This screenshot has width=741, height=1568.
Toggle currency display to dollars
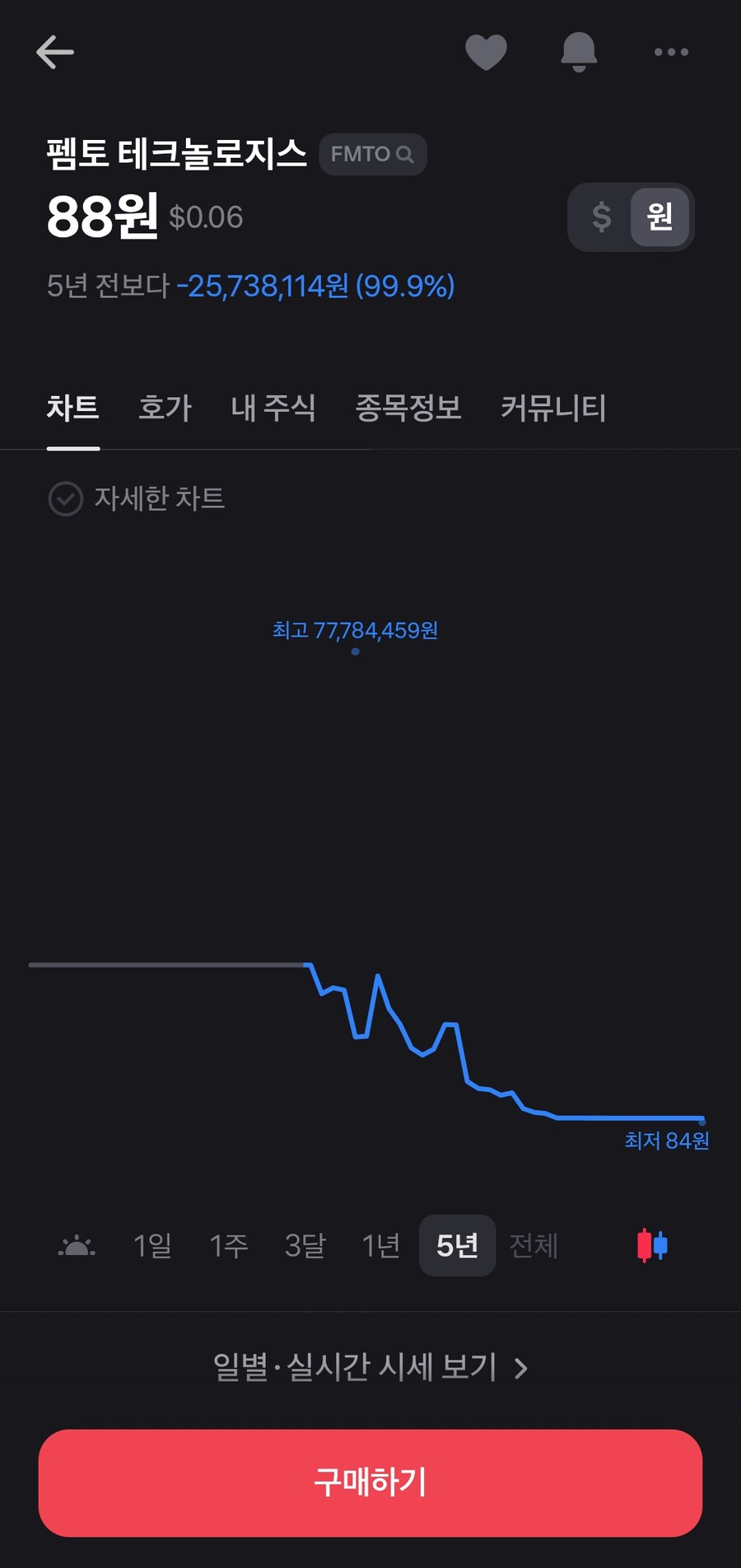[x=602, y=217]
